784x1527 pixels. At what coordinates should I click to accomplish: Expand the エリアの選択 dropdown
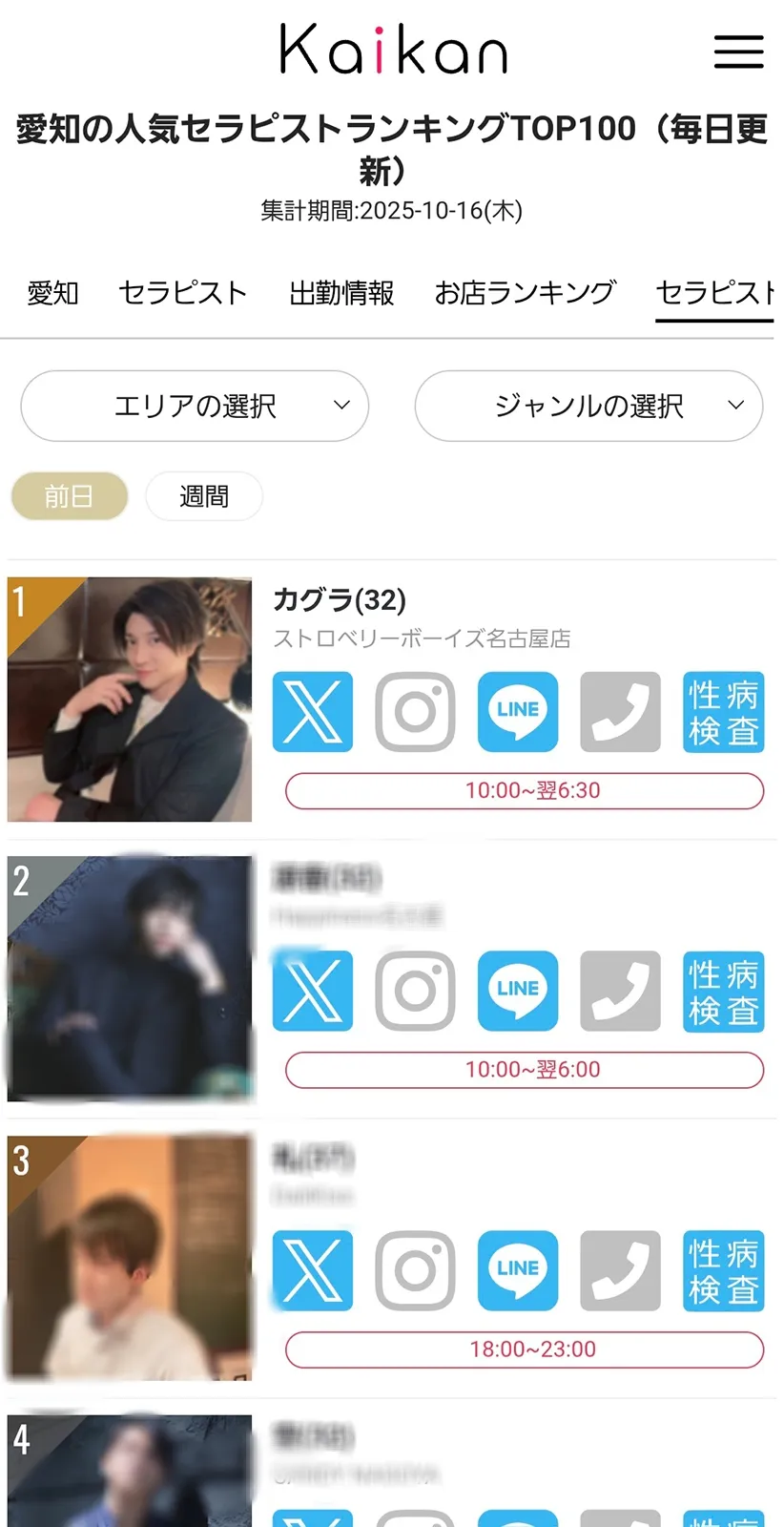coord(195,406)
